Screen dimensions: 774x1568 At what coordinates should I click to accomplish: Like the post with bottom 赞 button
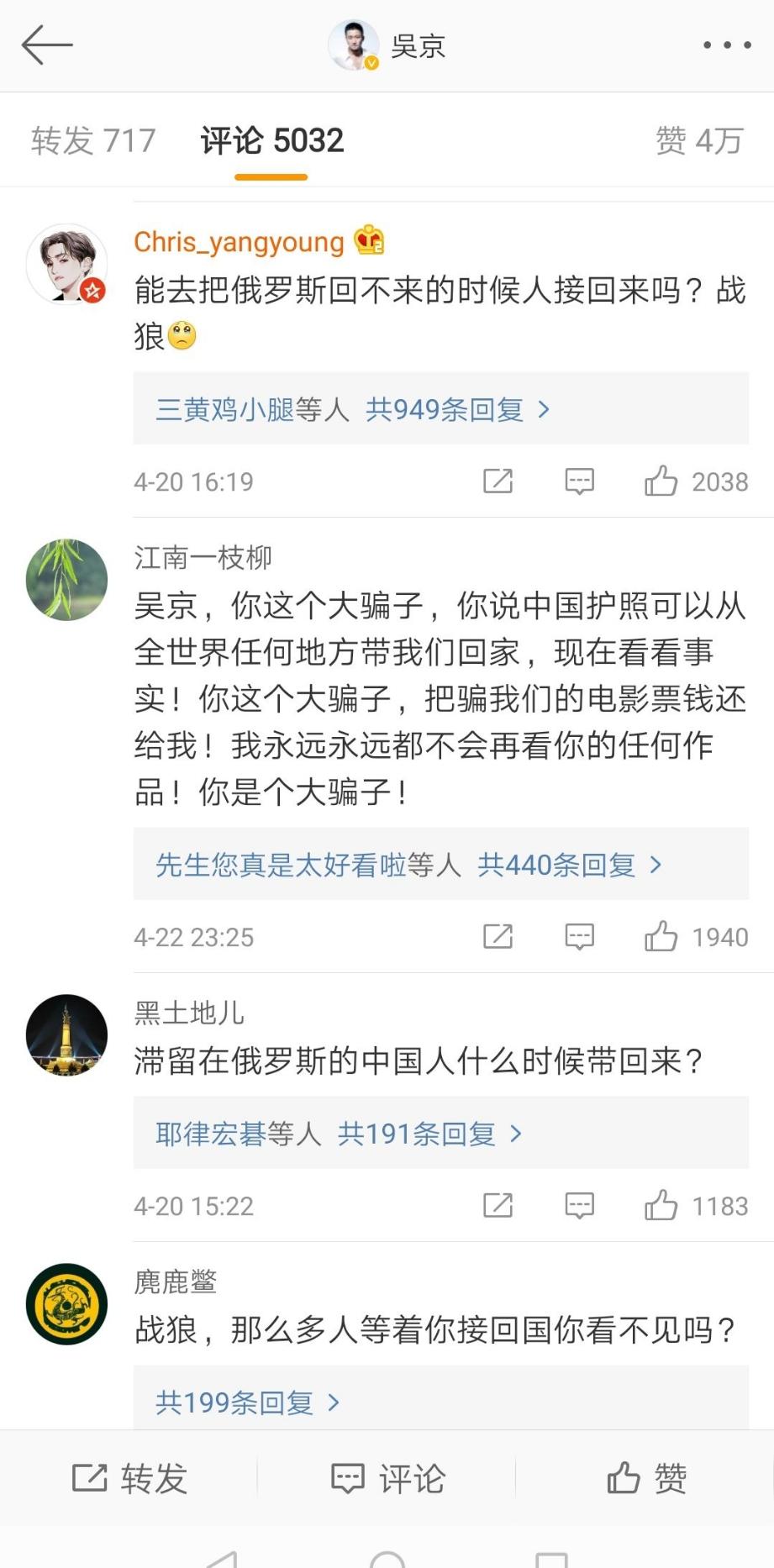point(646,1478)
